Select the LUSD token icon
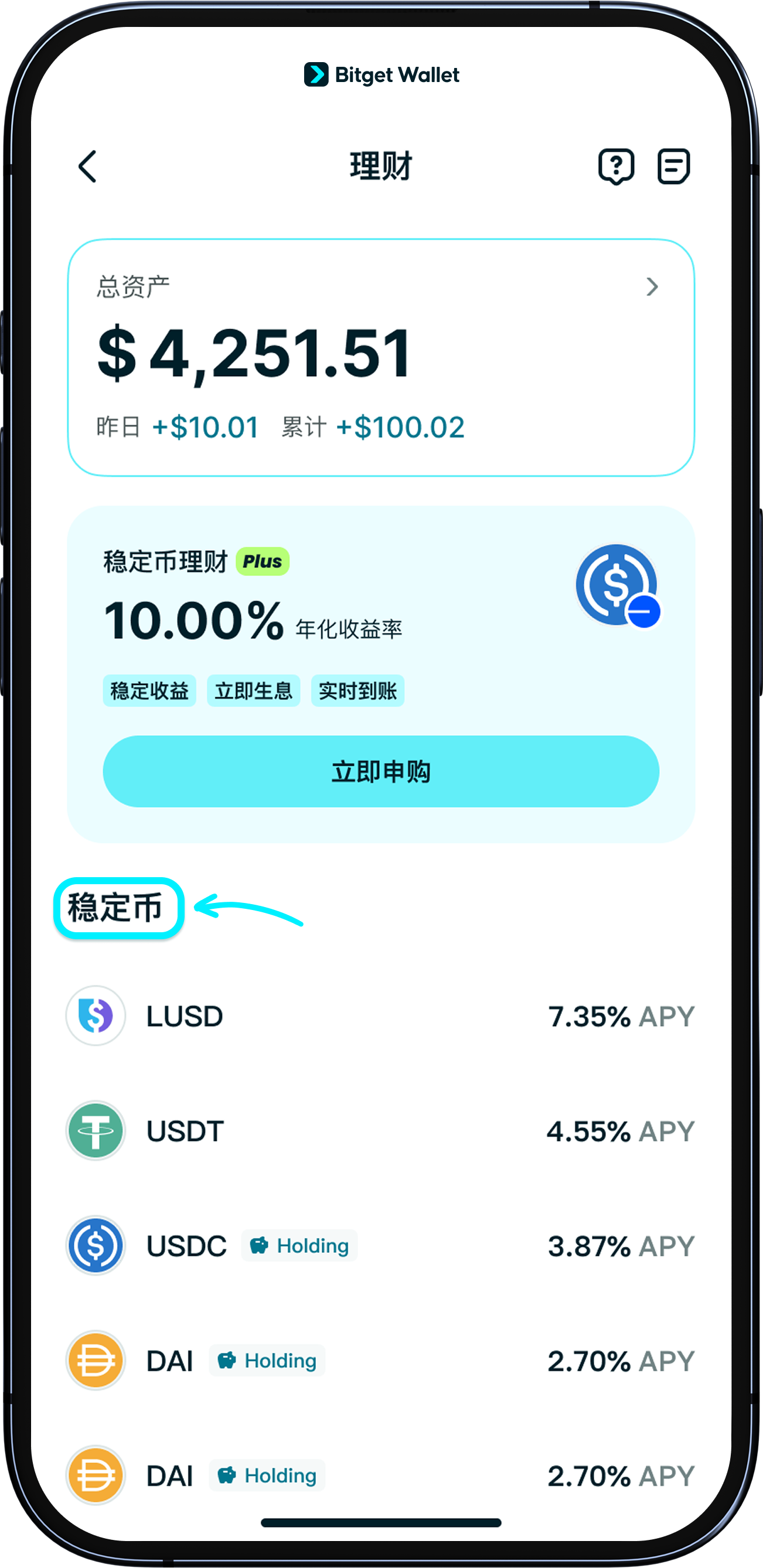Image resolution: width=763 pixels, height=1568 pixels. click(96, 1016)
